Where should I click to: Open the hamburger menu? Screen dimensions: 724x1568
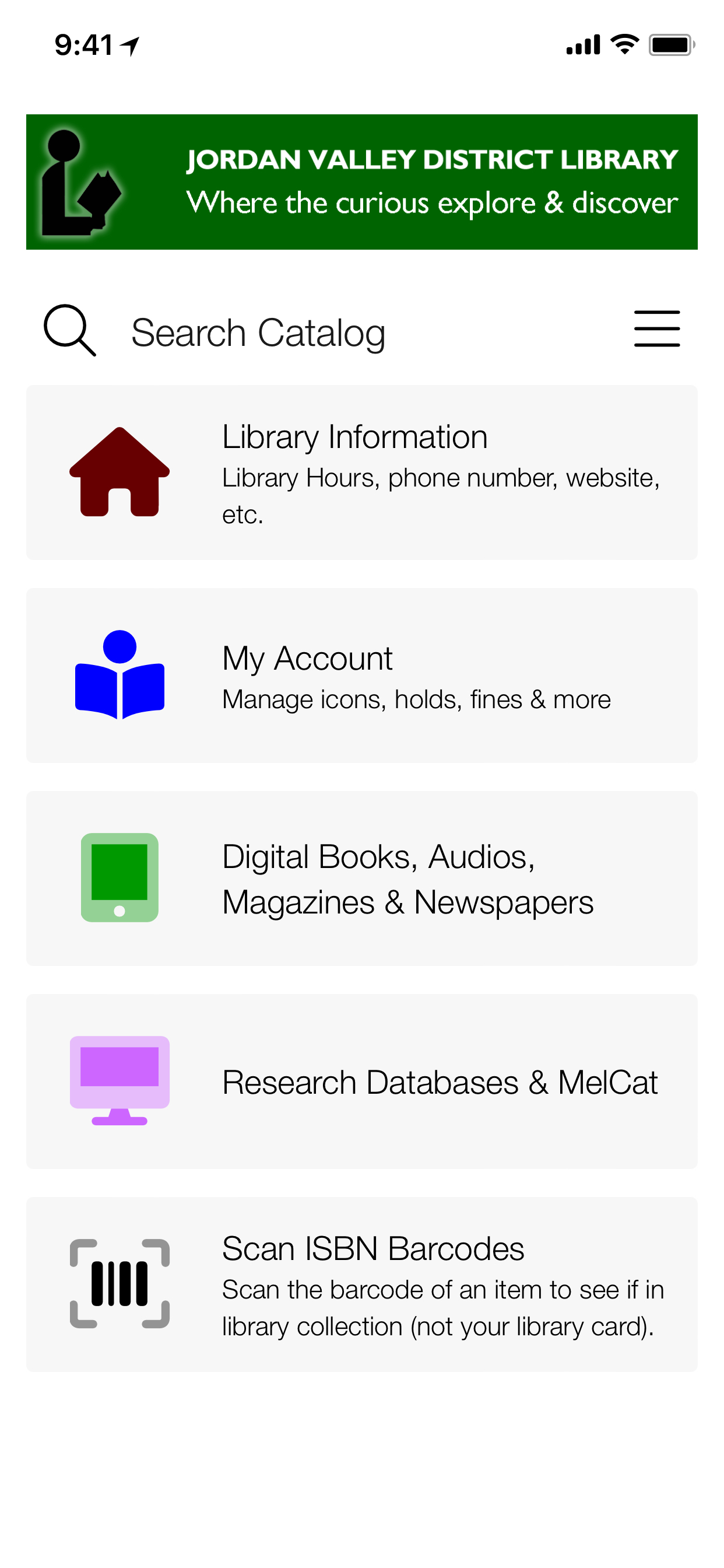click(x=656, y=330)
